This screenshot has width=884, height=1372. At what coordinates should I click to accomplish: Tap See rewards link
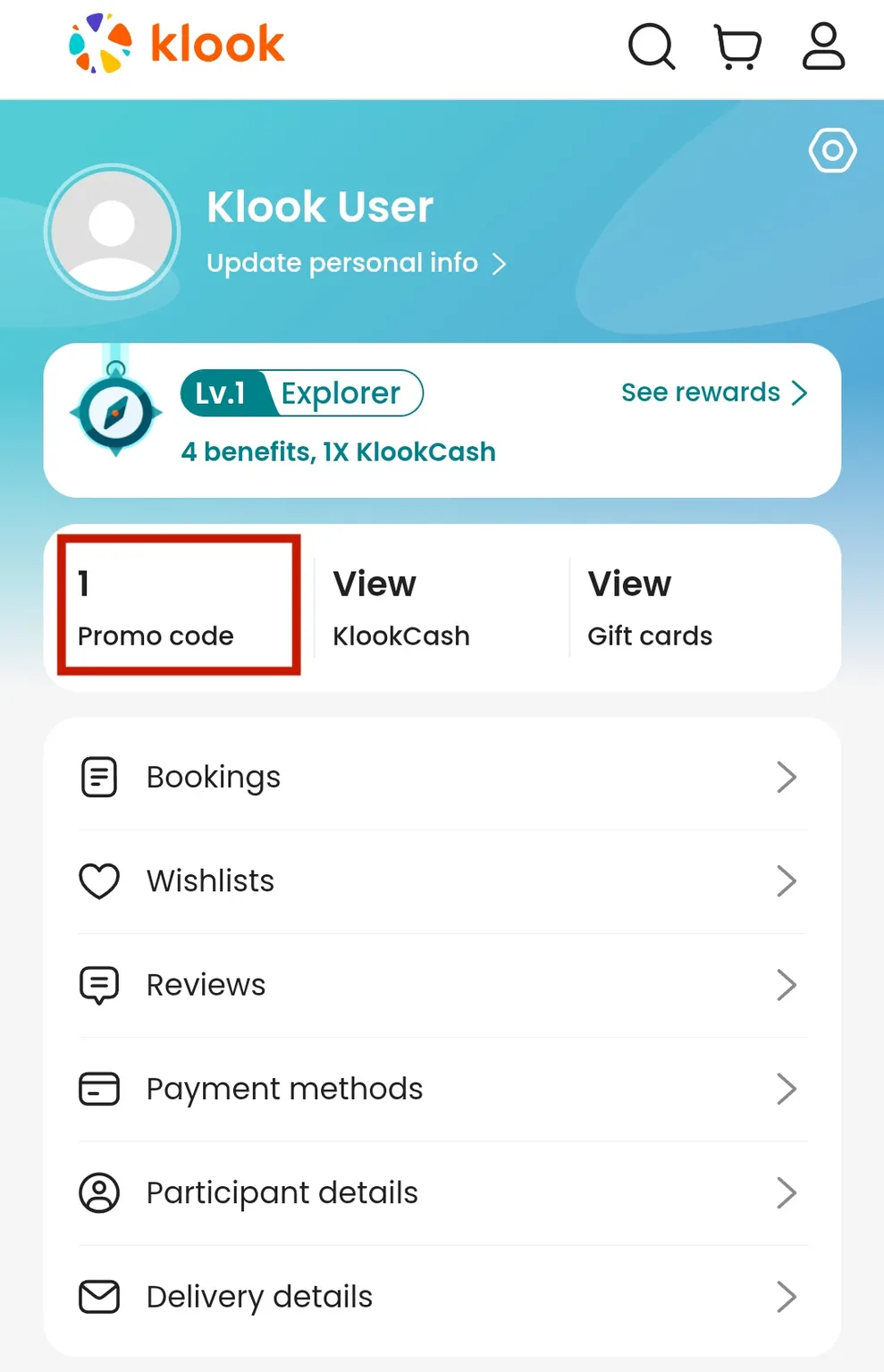713,392
